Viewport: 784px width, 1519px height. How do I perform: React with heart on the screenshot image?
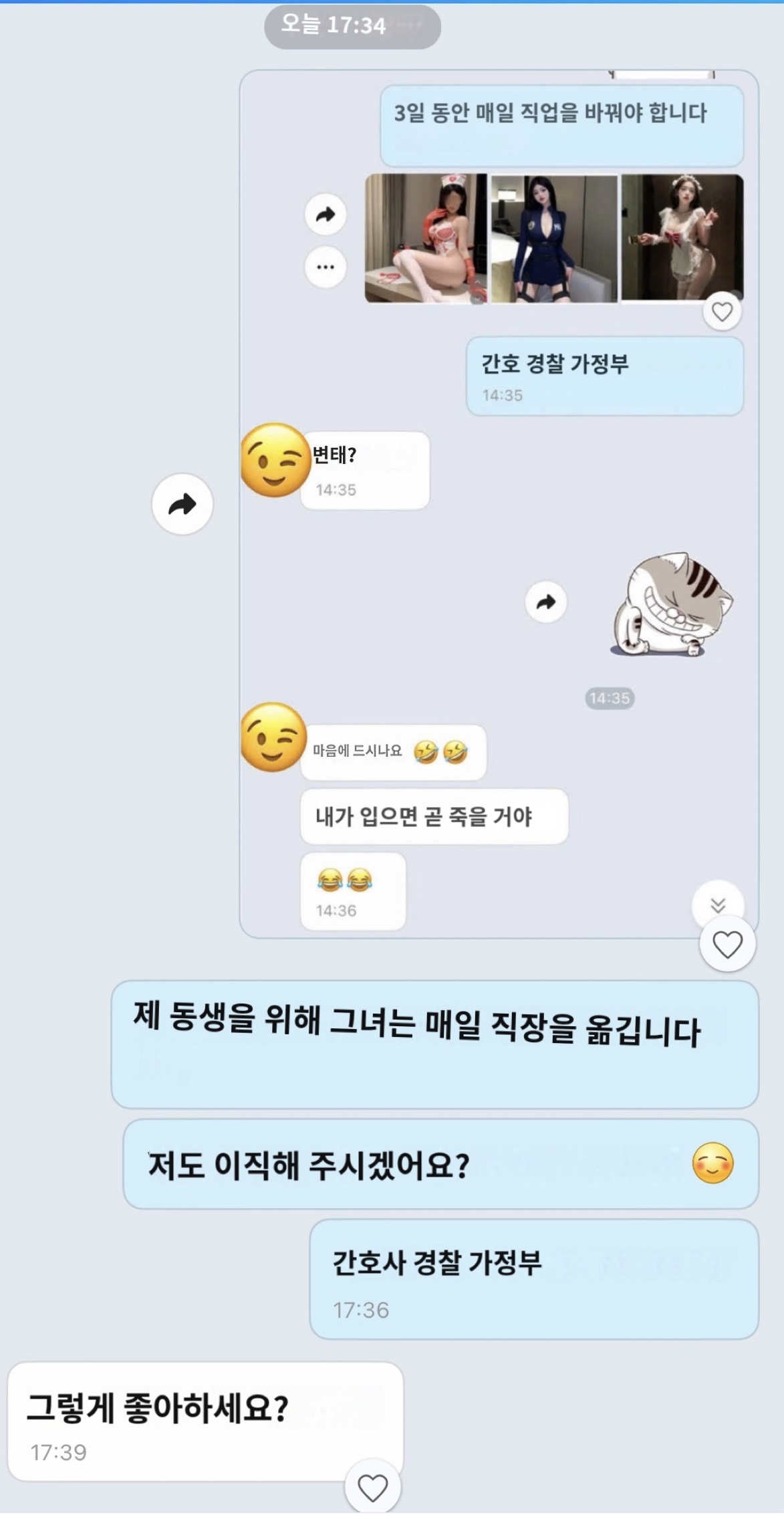click(x=727, y=945)
